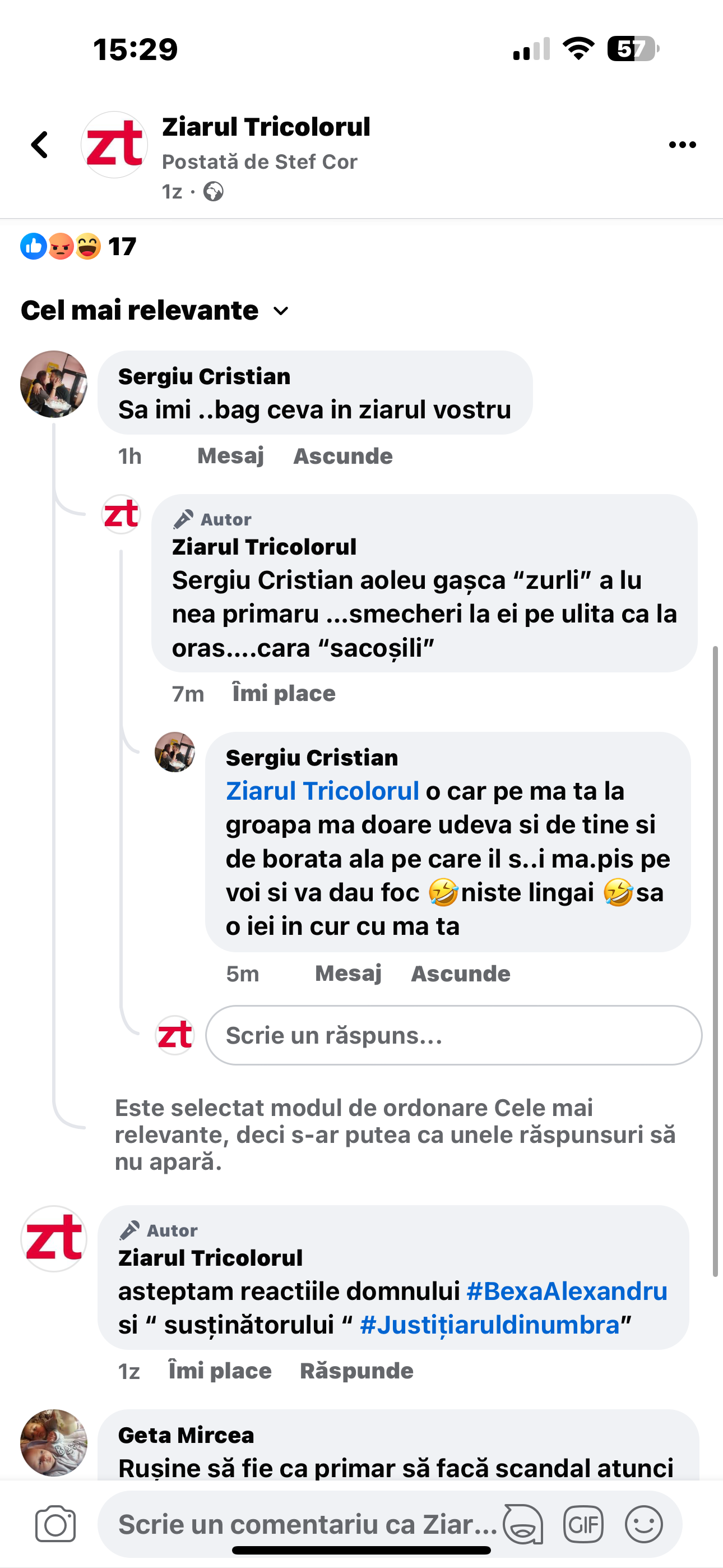Open the emoji picker smiley
The height and width of the screenshot is (1568, 723).
point(643,1524)
